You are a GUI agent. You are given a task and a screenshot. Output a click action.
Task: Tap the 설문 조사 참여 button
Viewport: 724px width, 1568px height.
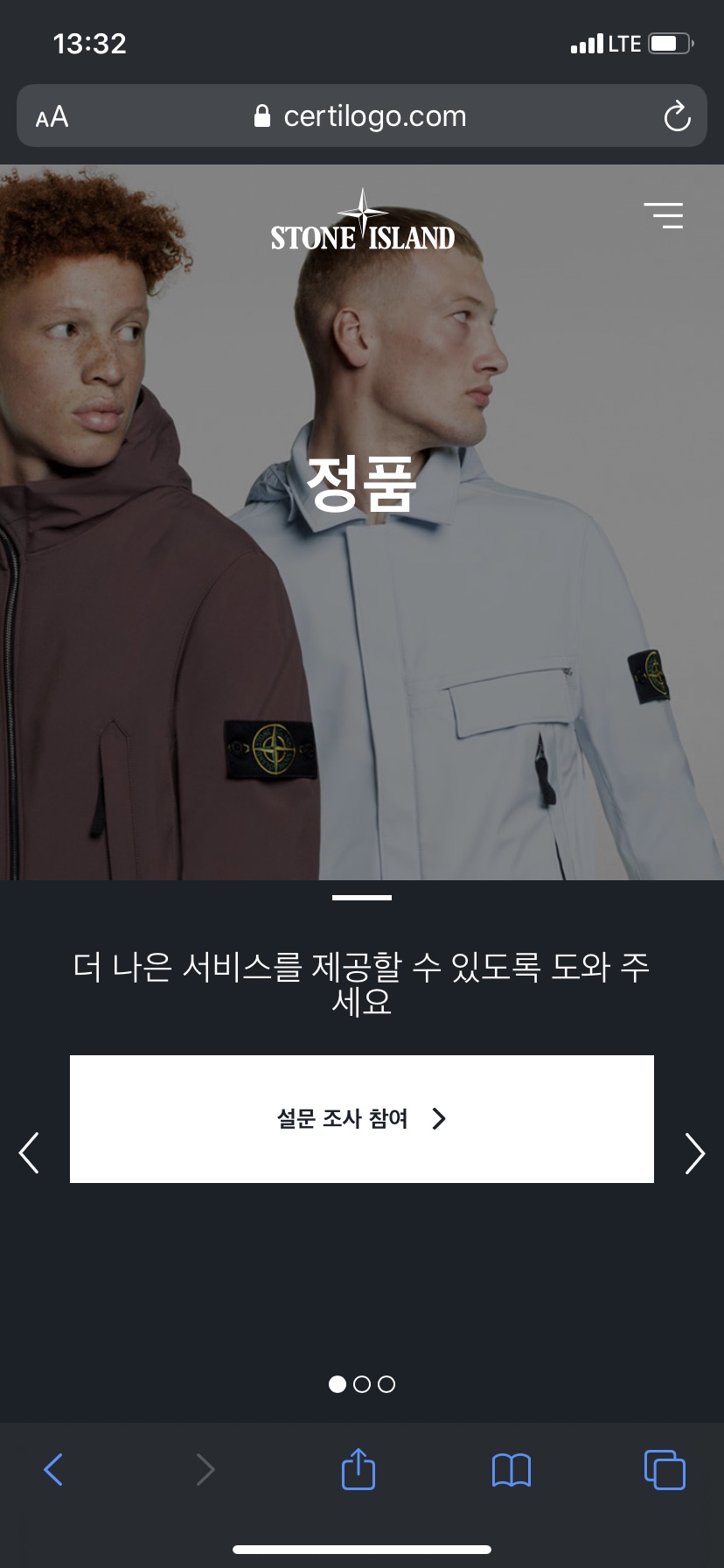(x=362, y=1118)
